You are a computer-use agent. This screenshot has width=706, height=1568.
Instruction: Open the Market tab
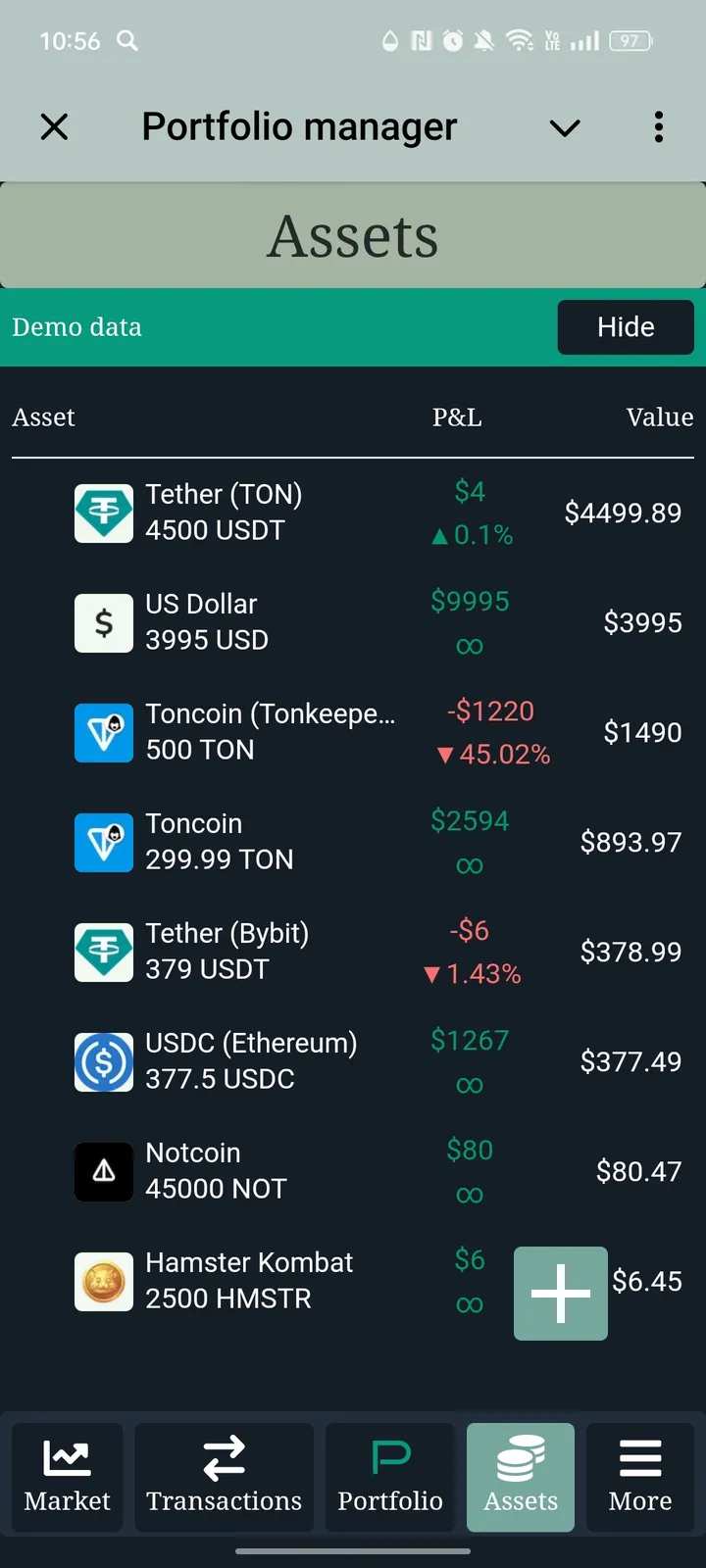coord(67,1477)
